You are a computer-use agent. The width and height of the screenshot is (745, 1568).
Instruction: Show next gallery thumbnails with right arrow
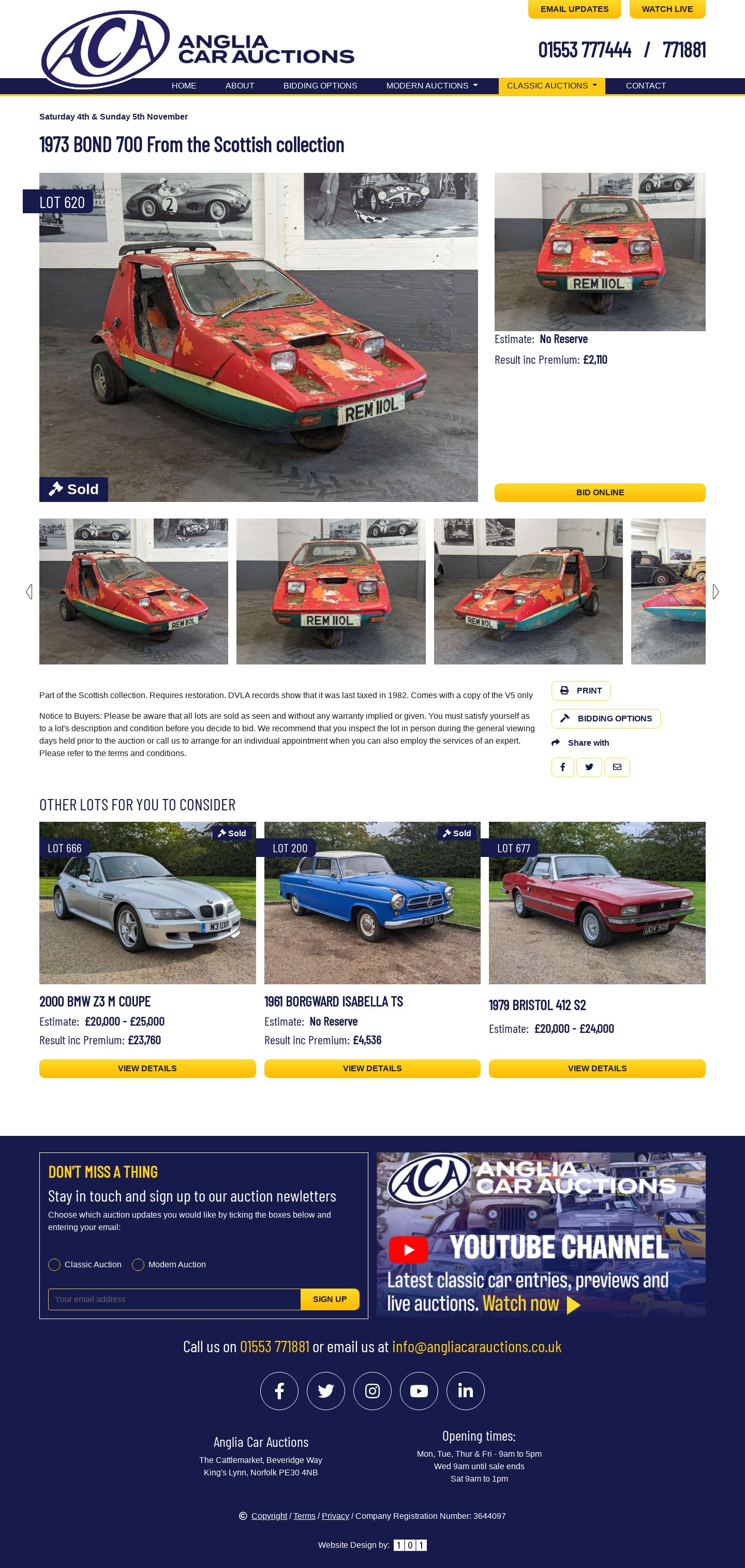coord(715,591)
